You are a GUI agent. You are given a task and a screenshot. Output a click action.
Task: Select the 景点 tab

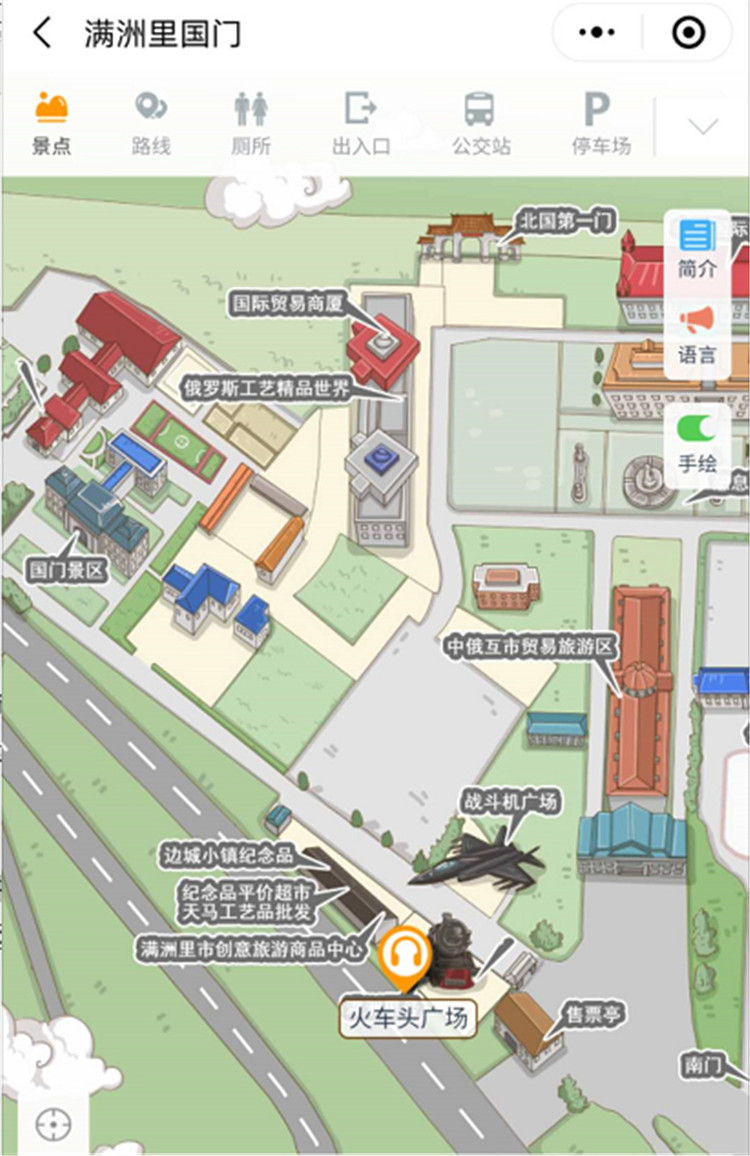(x=51, y=124)
